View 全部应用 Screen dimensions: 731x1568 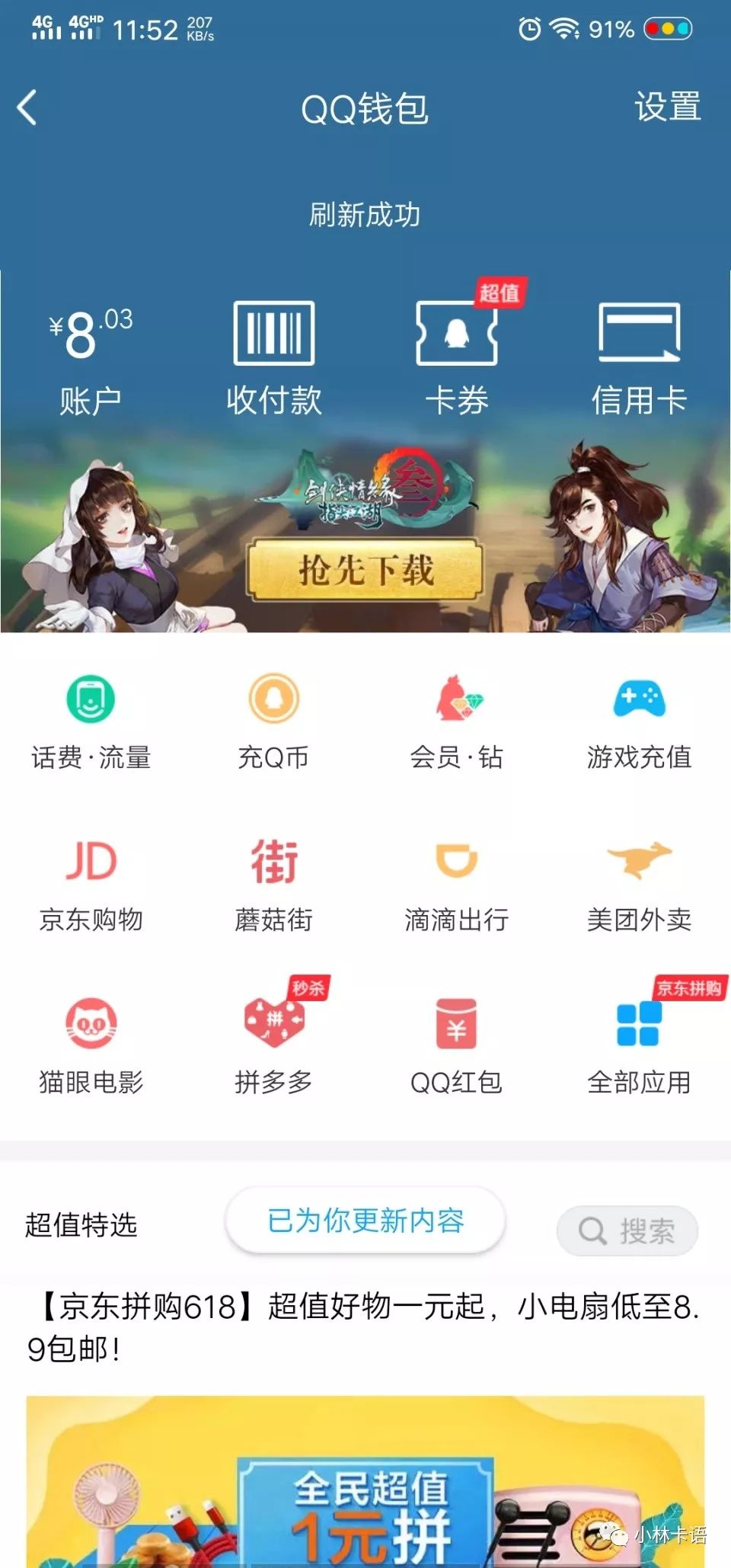tap(639, 1045)
